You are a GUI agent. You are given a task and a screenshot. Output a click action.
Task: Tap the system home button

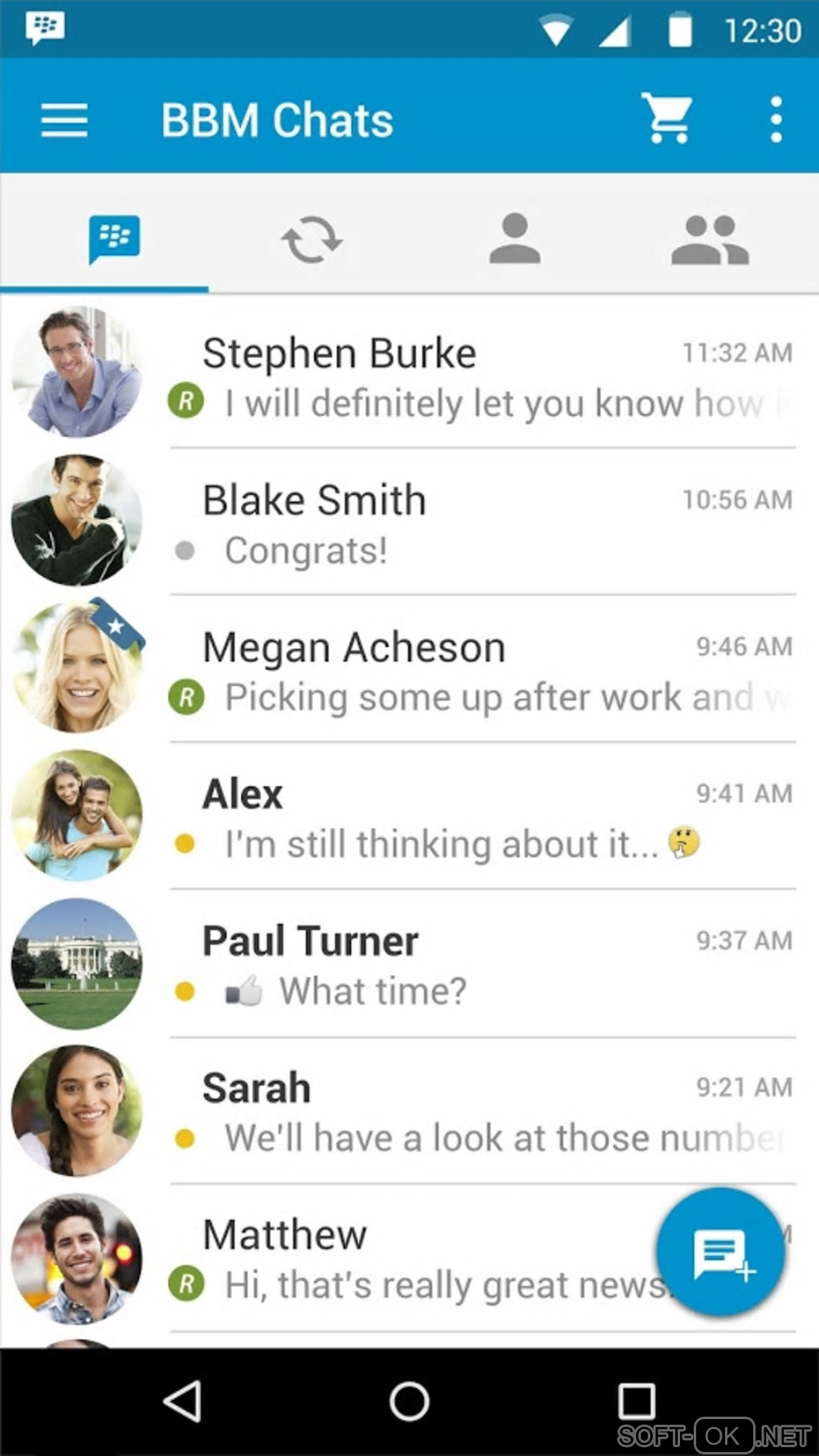coord(409,1401)
